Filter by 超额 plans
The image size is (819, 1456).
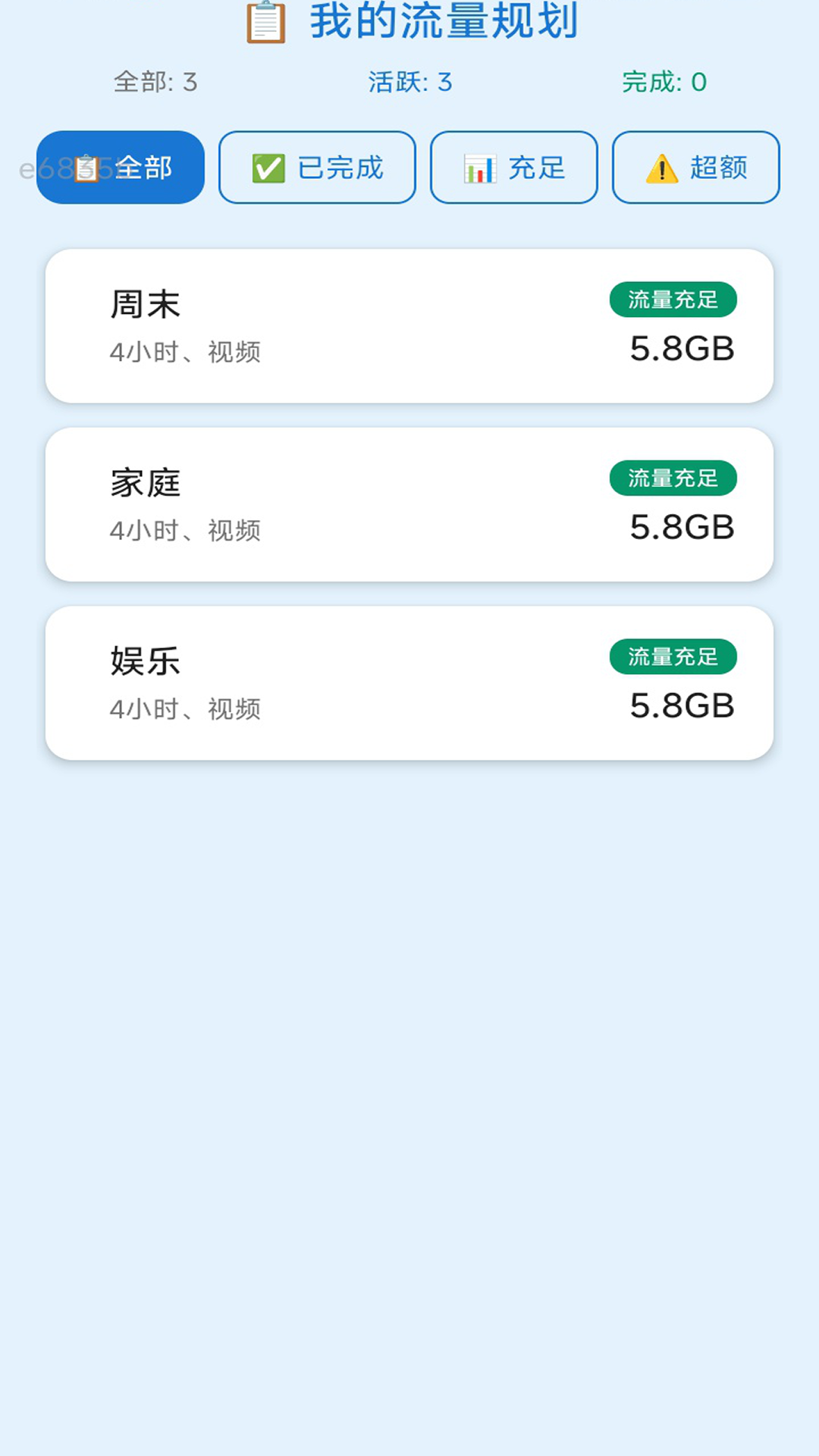click(x=695, y=168)
